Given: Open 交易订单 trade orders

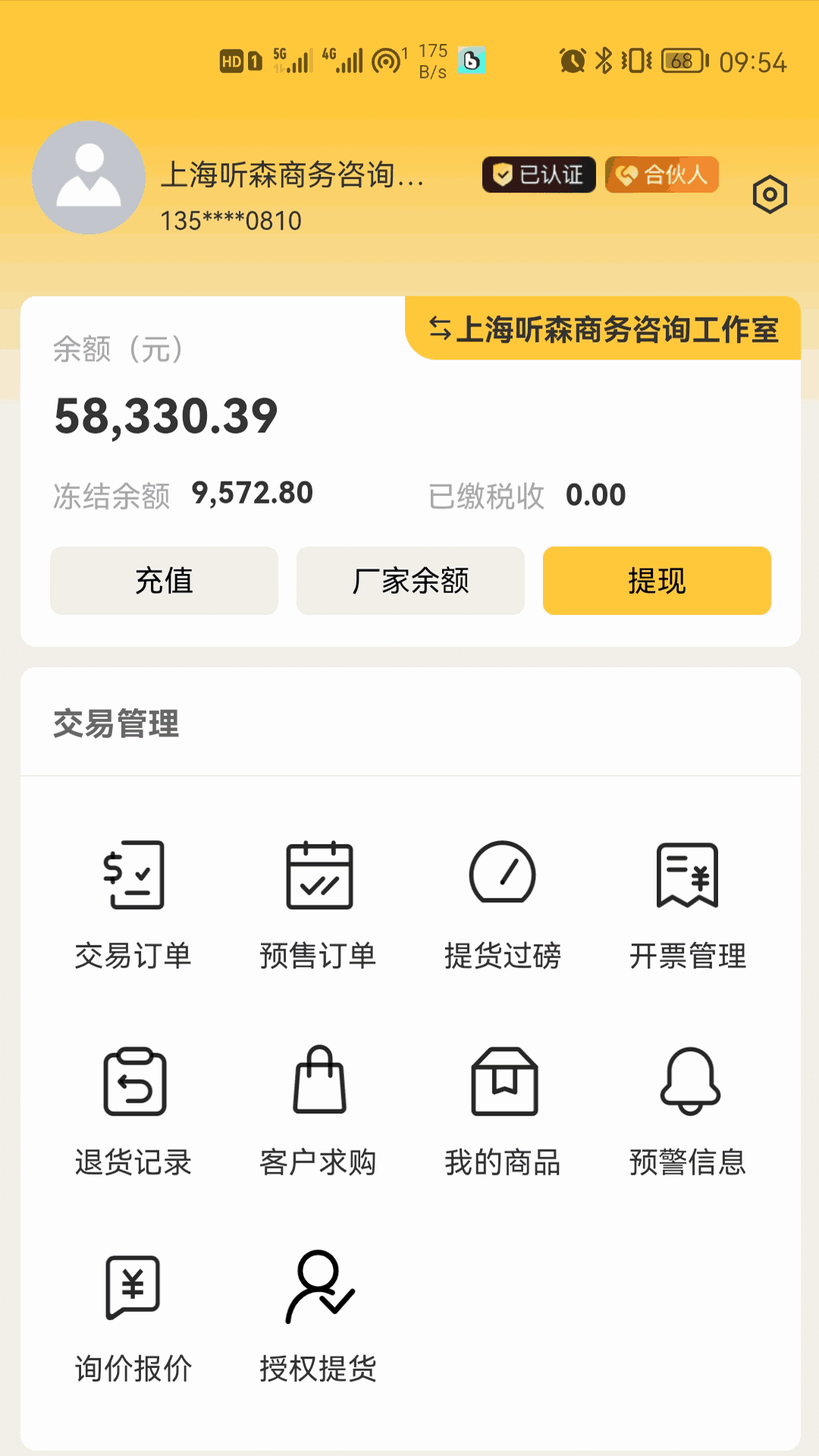Looking at the screenshot, I should (133, 904).
